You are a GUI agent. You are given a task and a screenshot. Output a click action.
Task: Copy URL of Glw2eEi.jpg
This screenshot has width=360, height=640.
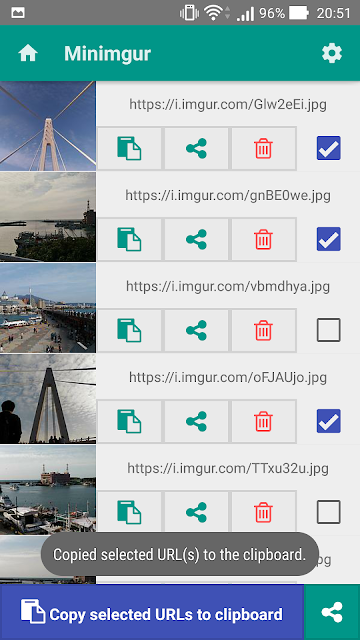(129, 148)
